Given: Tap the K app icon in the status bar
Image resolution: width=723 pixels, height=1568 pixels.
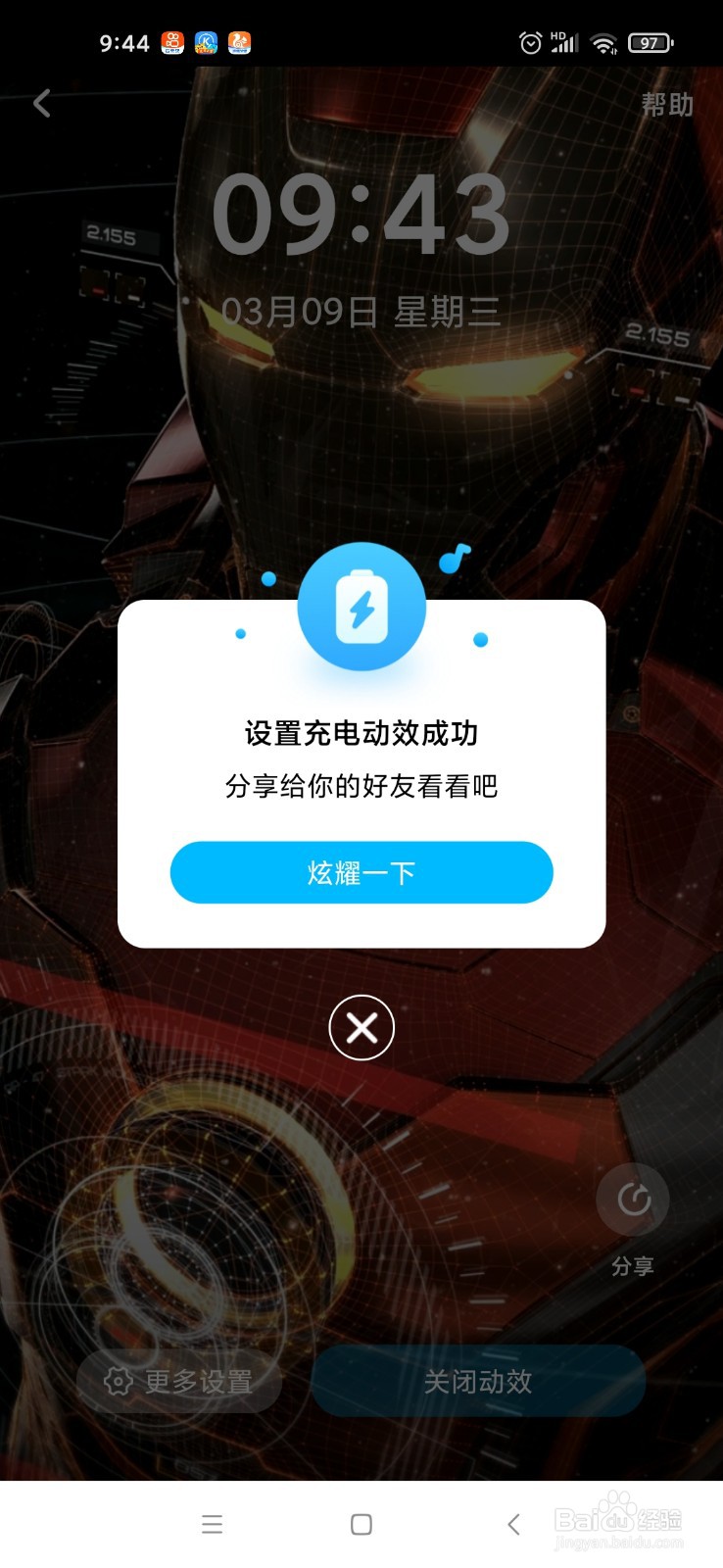Looking at the screenshot, I should coord(206,42).
